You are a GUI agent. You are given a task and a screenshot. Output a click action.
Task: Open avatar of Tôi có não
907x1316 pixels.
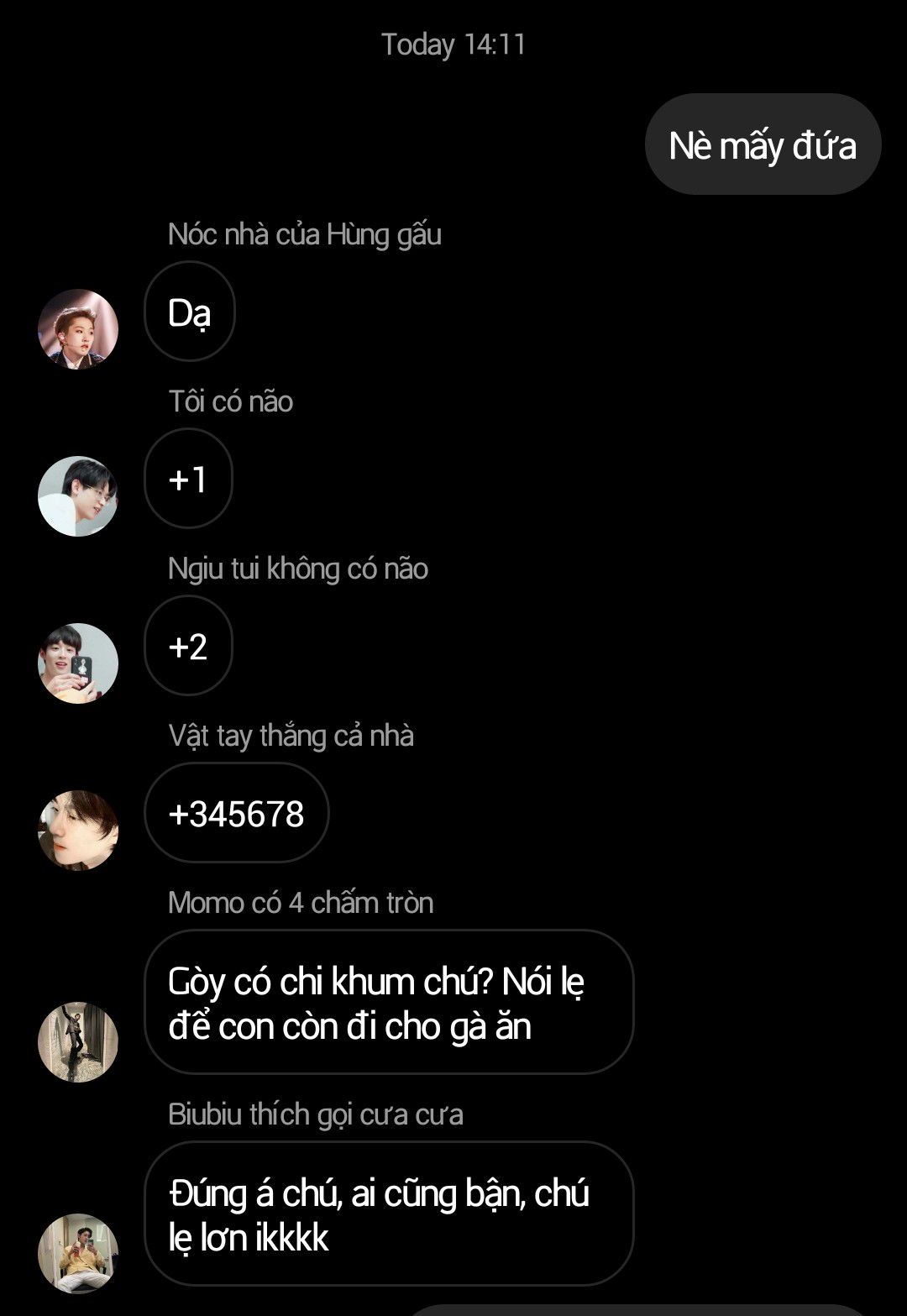click(x=78, y=495)
